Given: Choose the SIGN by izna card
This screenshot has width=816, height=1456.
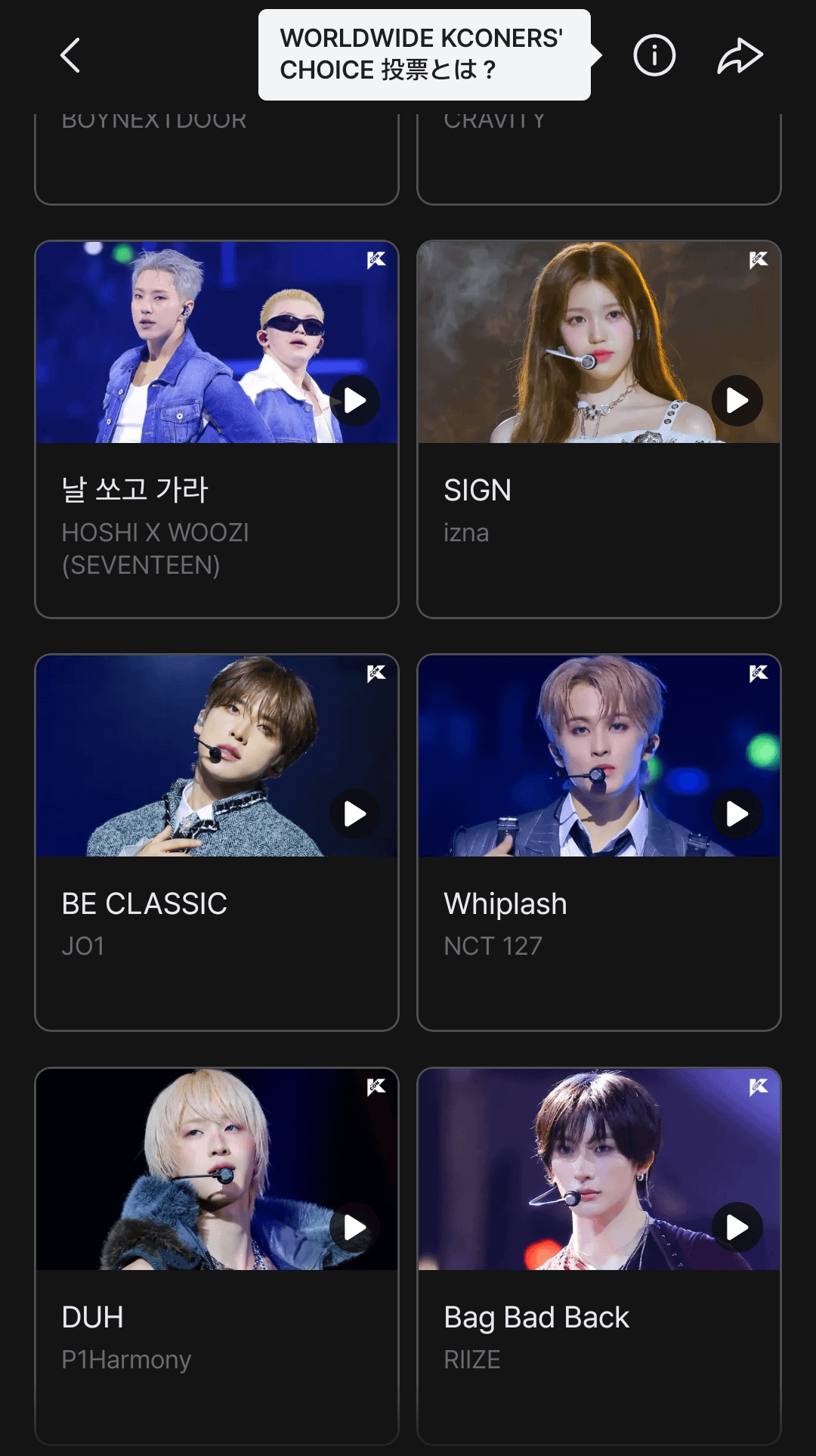Looking at the screenshot, I should click(598, 529).
